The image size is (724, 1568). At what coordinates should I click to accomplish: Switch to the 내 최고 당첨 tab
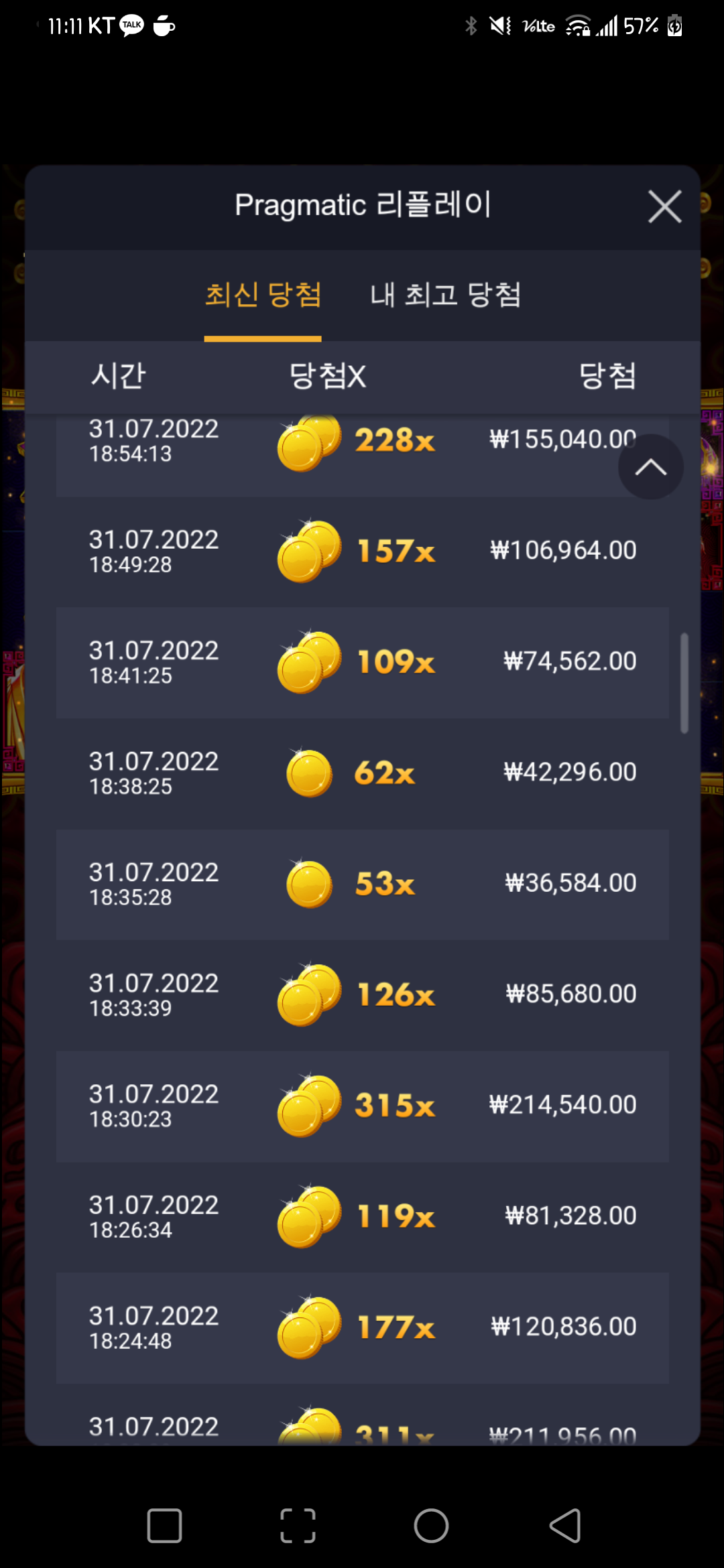[x=446, y=295]
